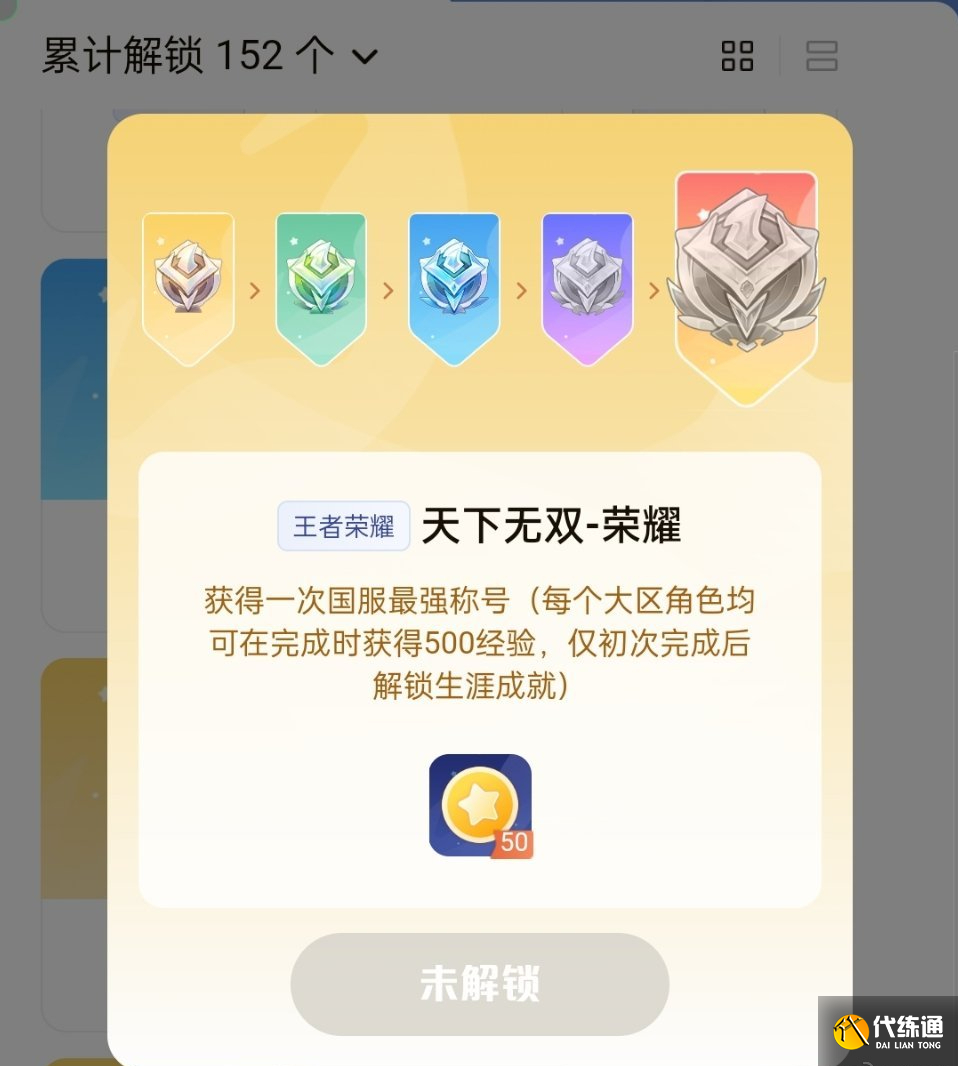958x1066 pixels.
Task: Tap the chevron next to unlocked count
Action: click(365, 57)
